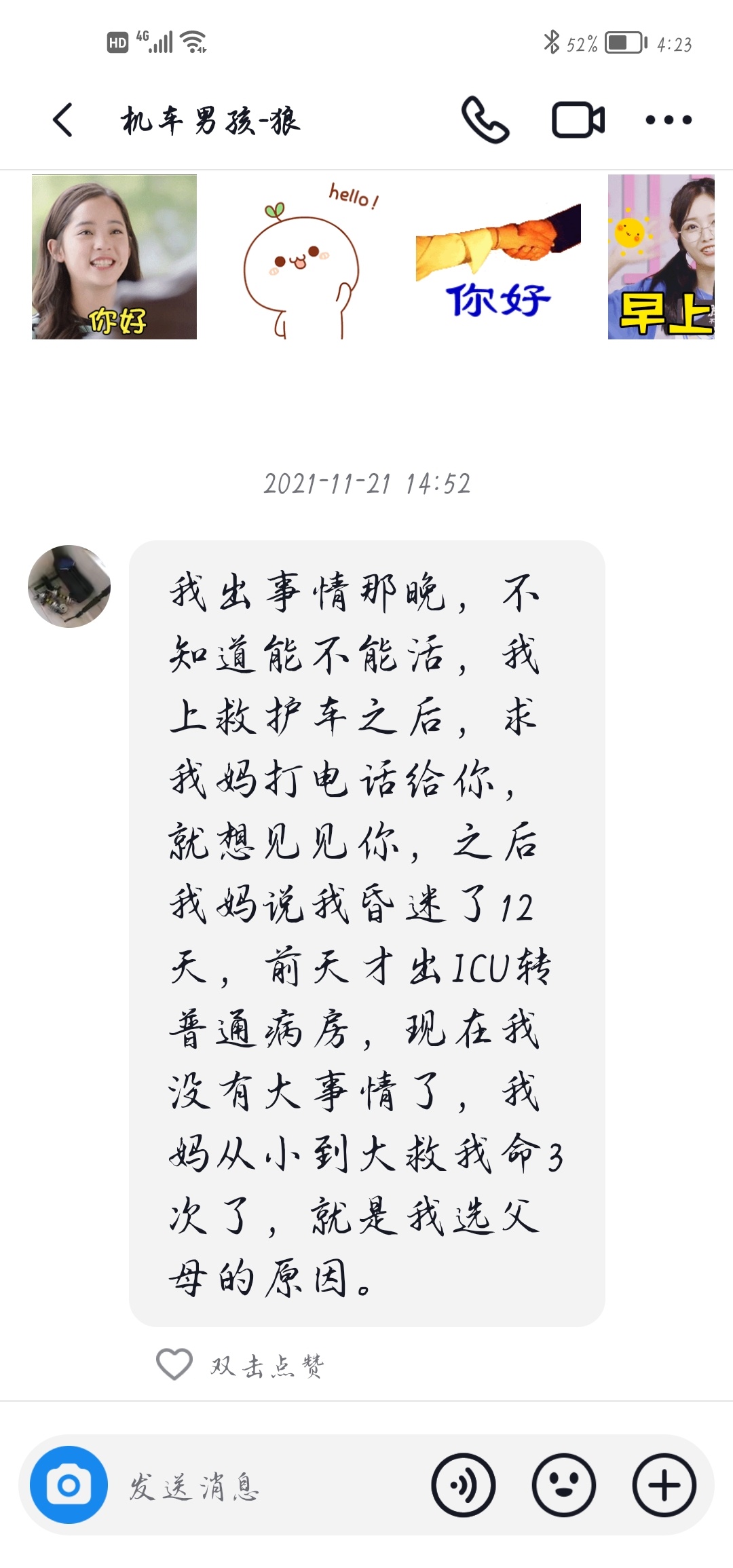This screenshot has height=1568, width=733.
Task: Open the plus attachment options
Action: tap(664, 1485)
